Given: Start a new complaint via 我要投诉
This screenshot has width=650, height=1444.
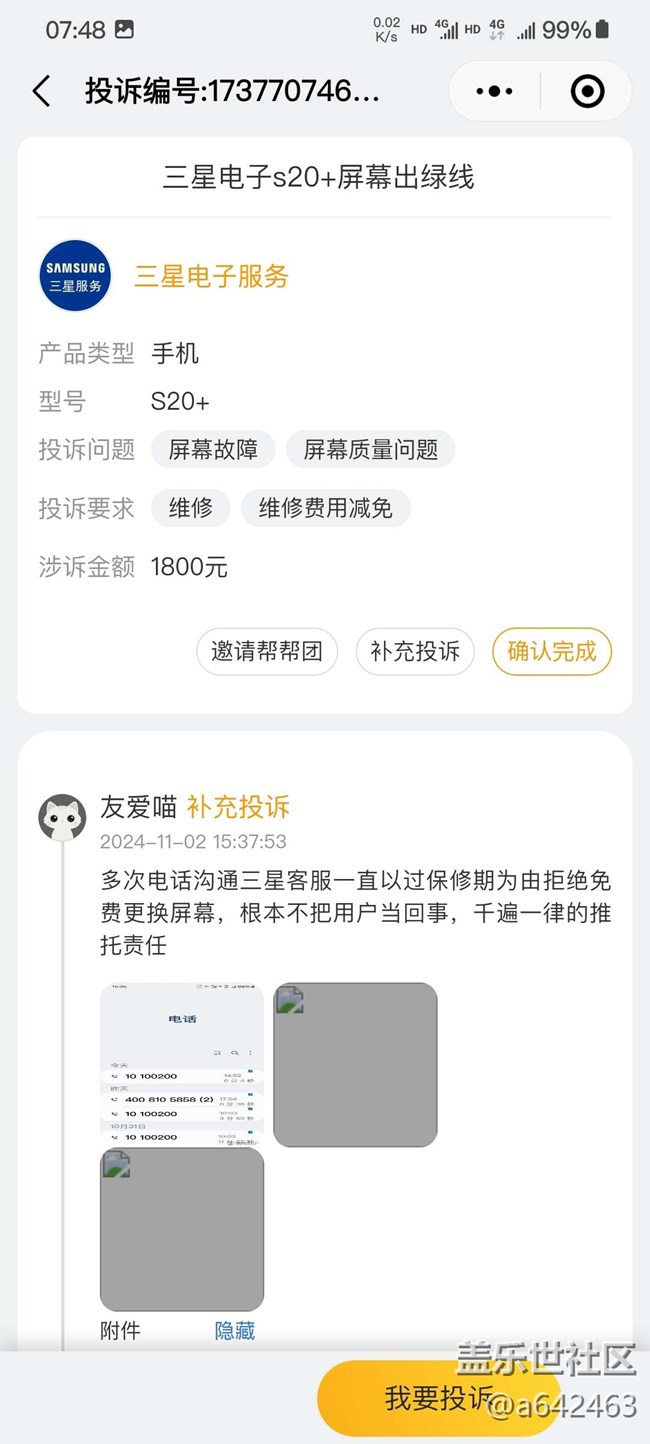Looking at the screenshot, I should [440, 1397].
